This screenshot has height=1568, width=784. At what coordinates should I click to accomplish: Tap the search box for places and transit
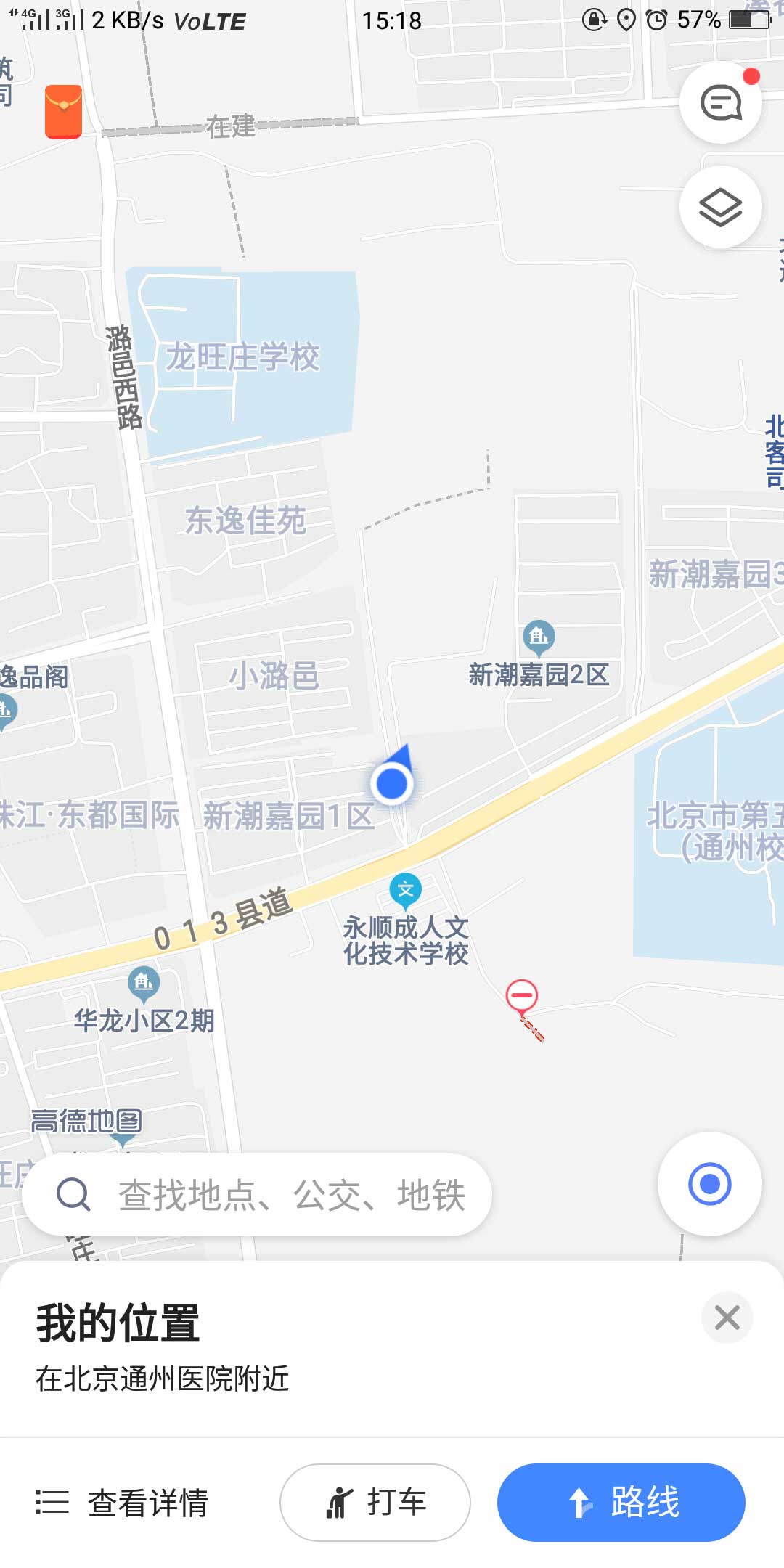click(x=257, y=1195)
